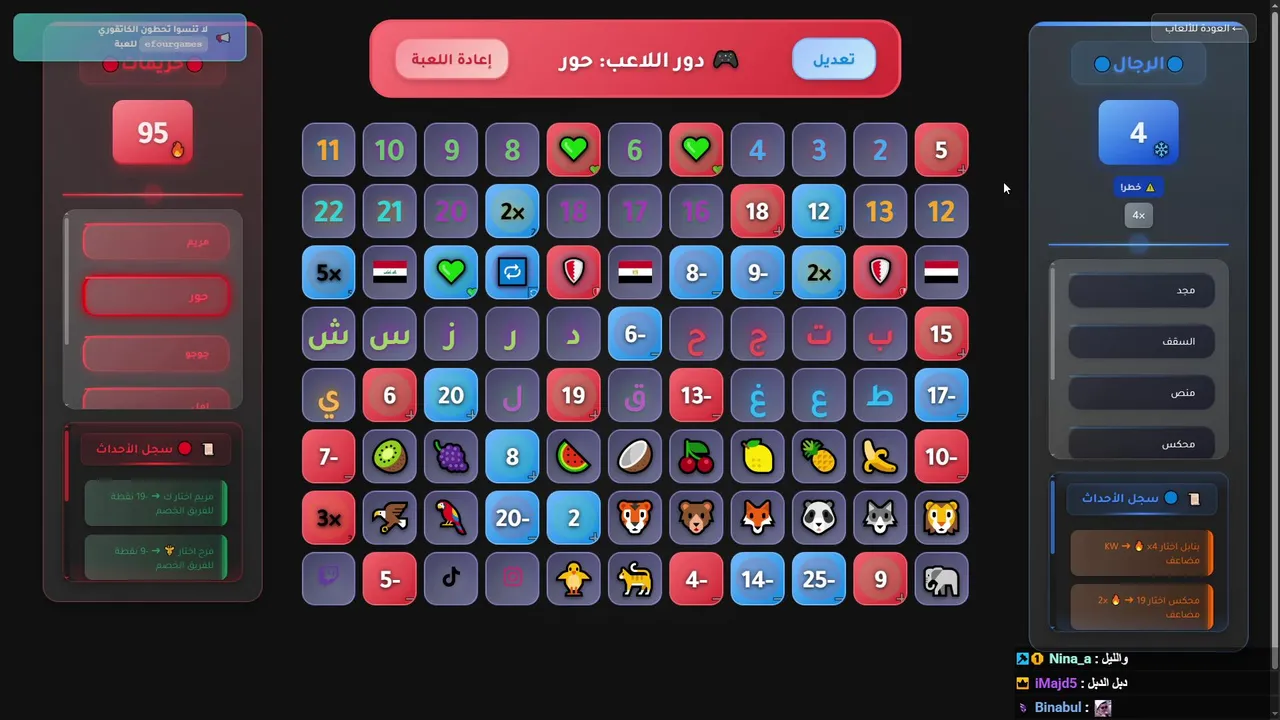Screen dimensions: 1280x720
Task: Go back via العودة للألعاب
Action: (x=1203, y=28)
